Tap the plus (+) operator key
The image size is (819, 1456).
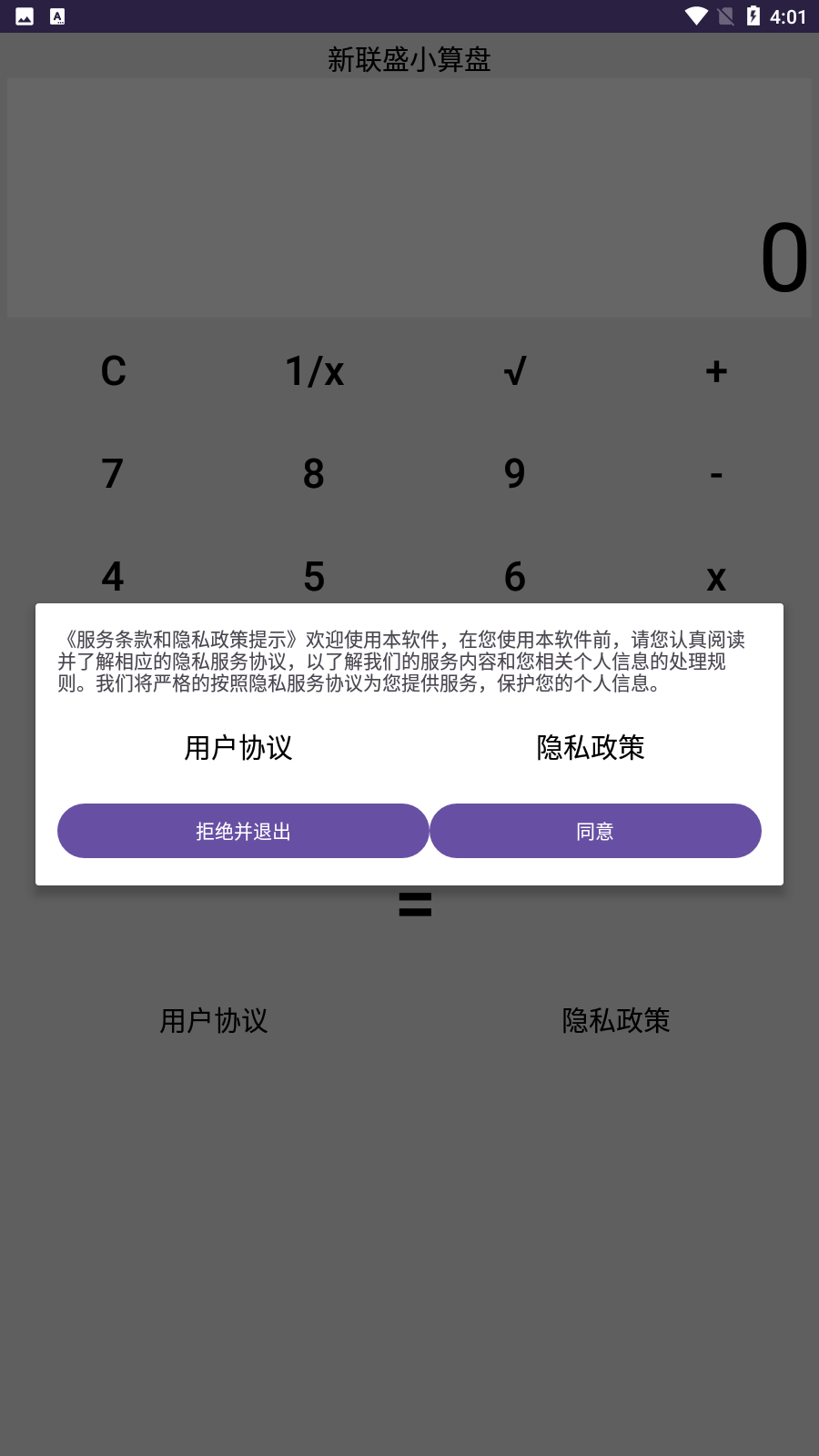(x=715, y=371)
